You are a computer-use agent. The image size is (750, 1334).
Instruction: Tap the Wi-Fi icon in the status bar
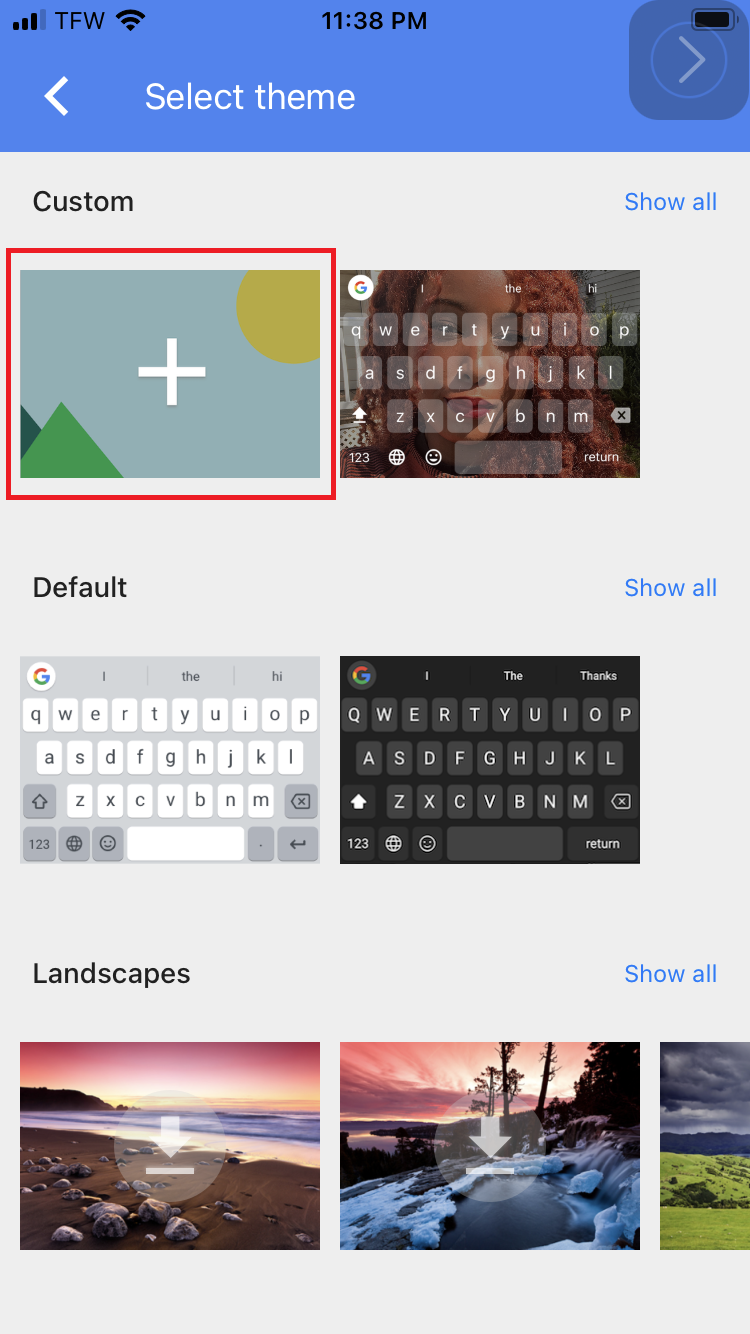(128, 18)
